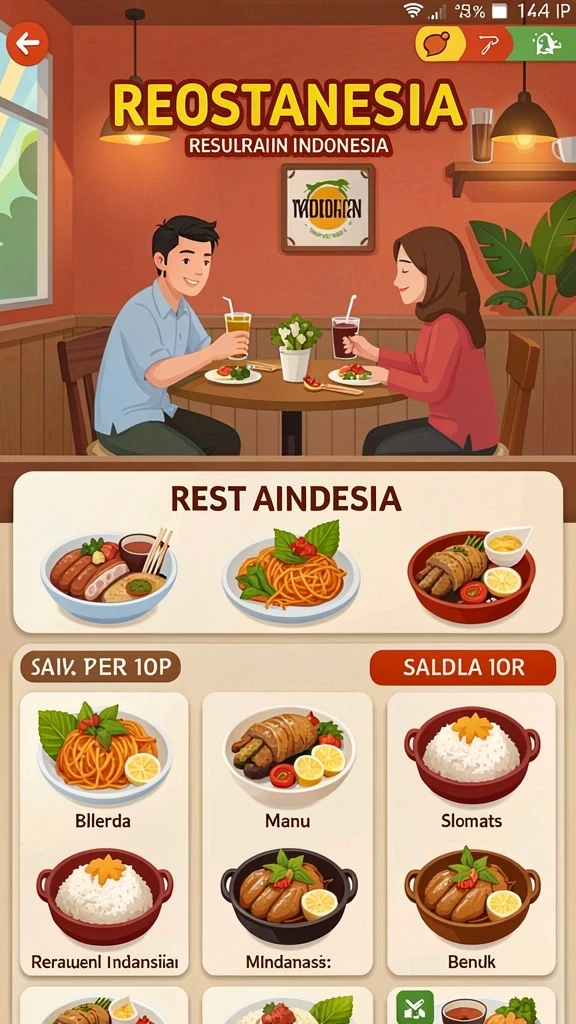Go back with the red arrow button
The image size is (576, 1024).
[27, 44]
